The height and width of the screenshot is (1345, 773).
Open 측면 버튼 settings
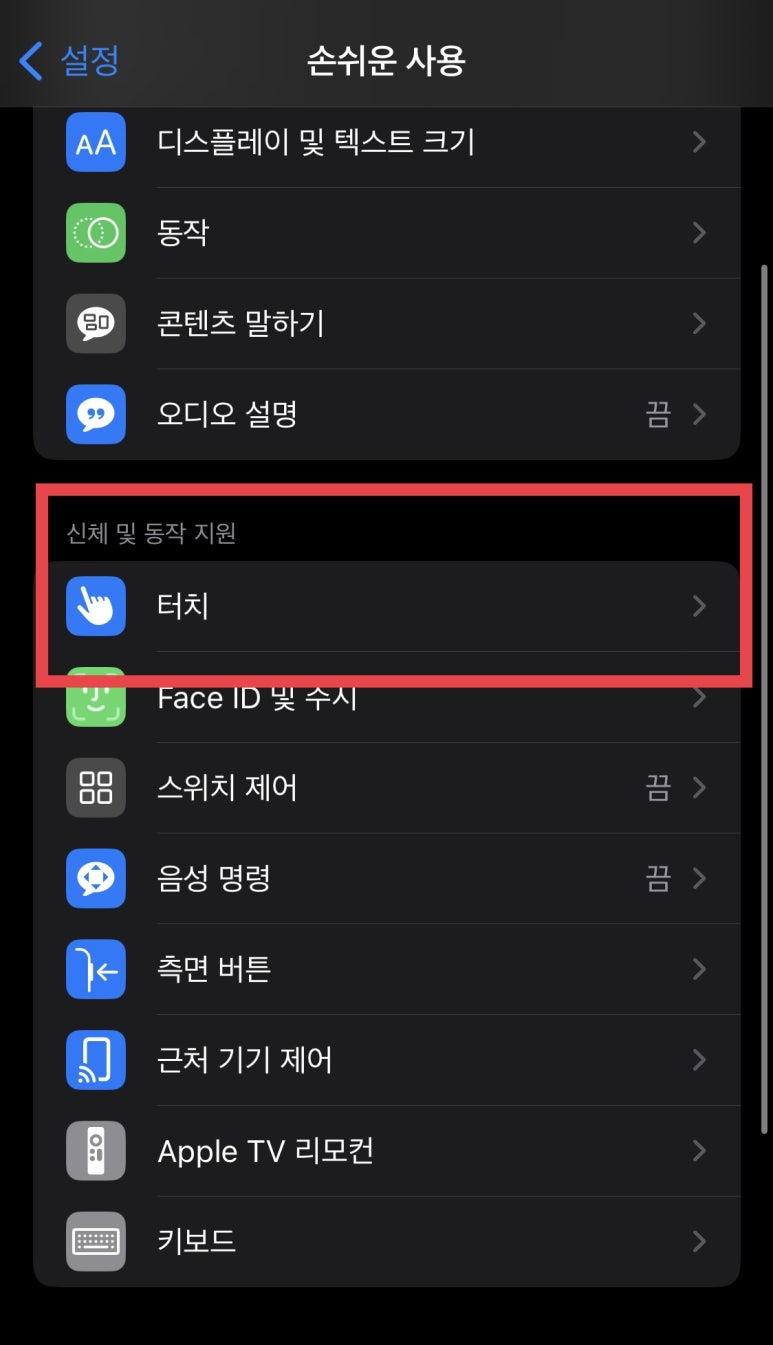point(387,969)
